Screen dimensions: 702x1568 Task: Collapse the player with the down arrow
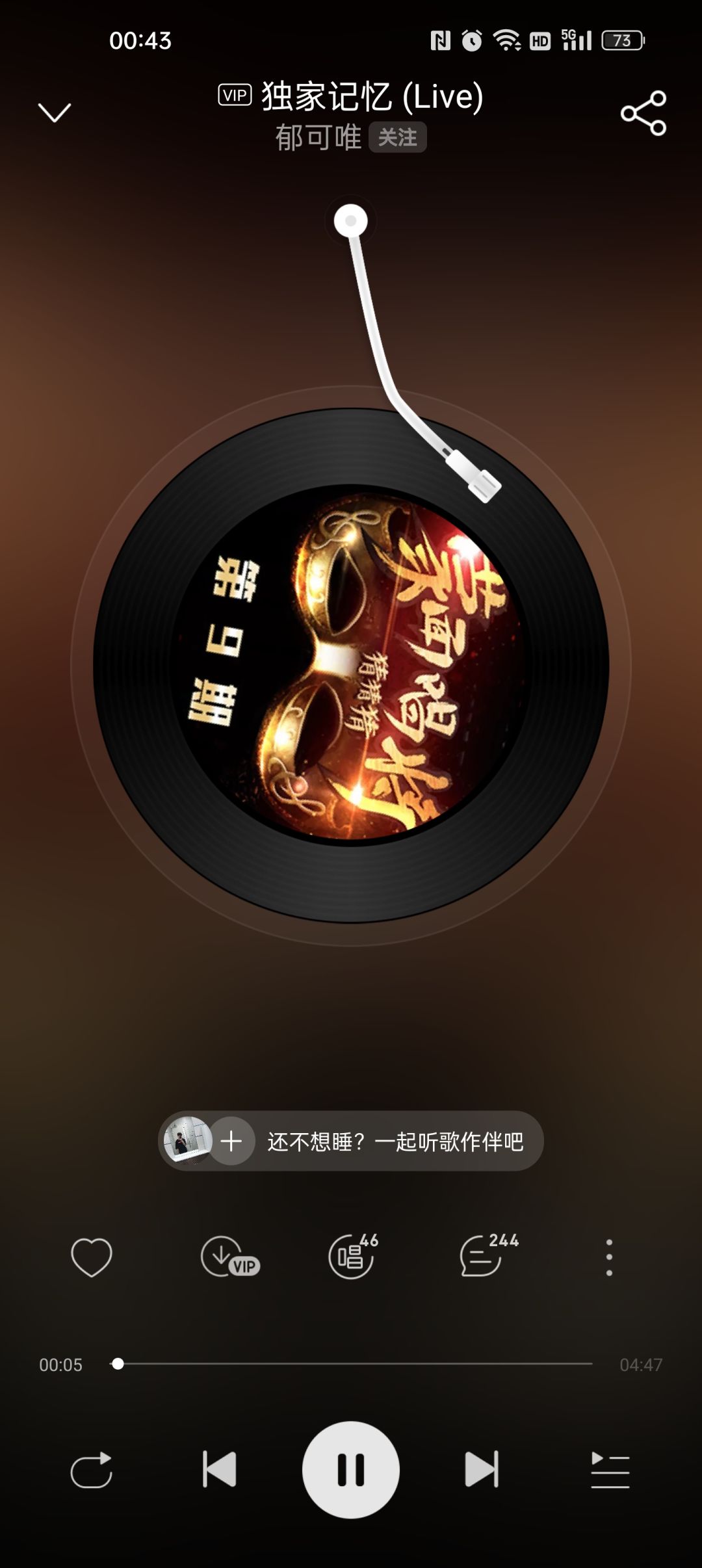click(x=55, y=112)
